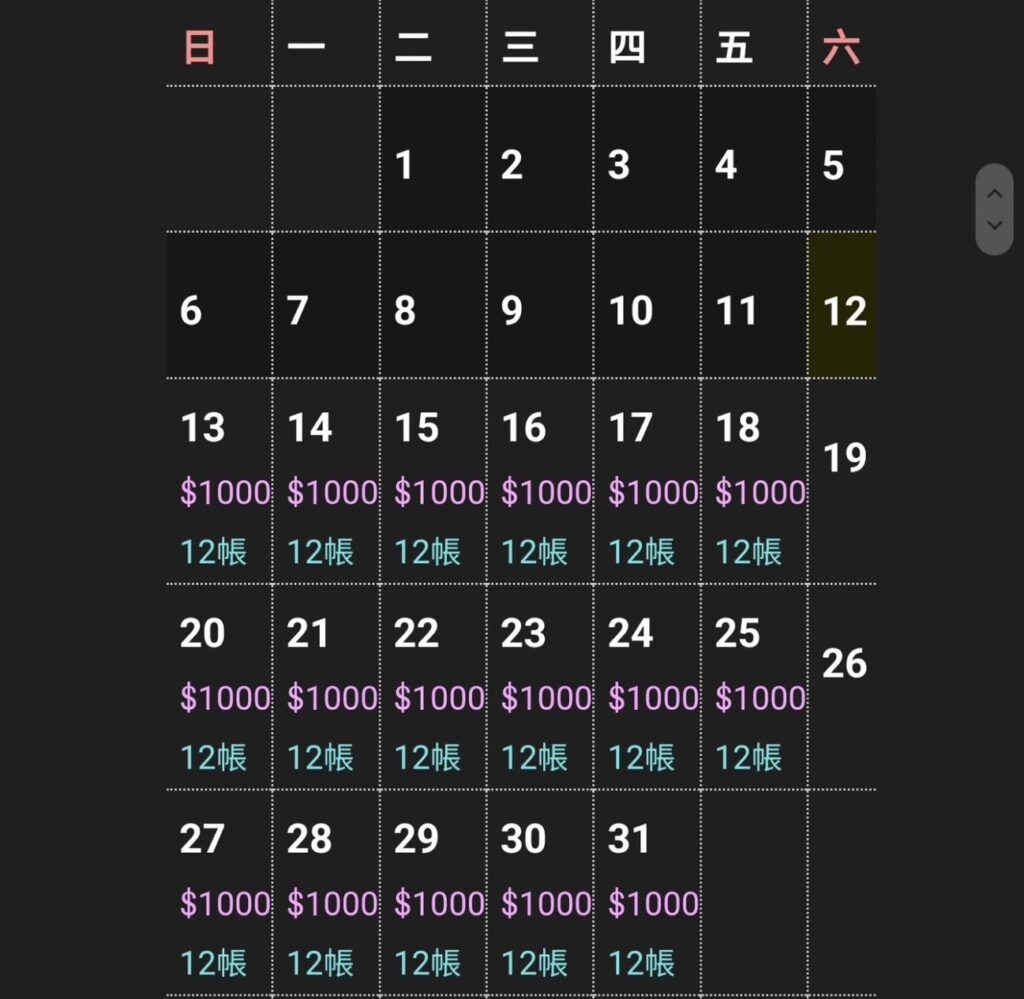Pick Friday the 25th
The height and width of the screenshot is (999, 1024).
coord(754,688)
